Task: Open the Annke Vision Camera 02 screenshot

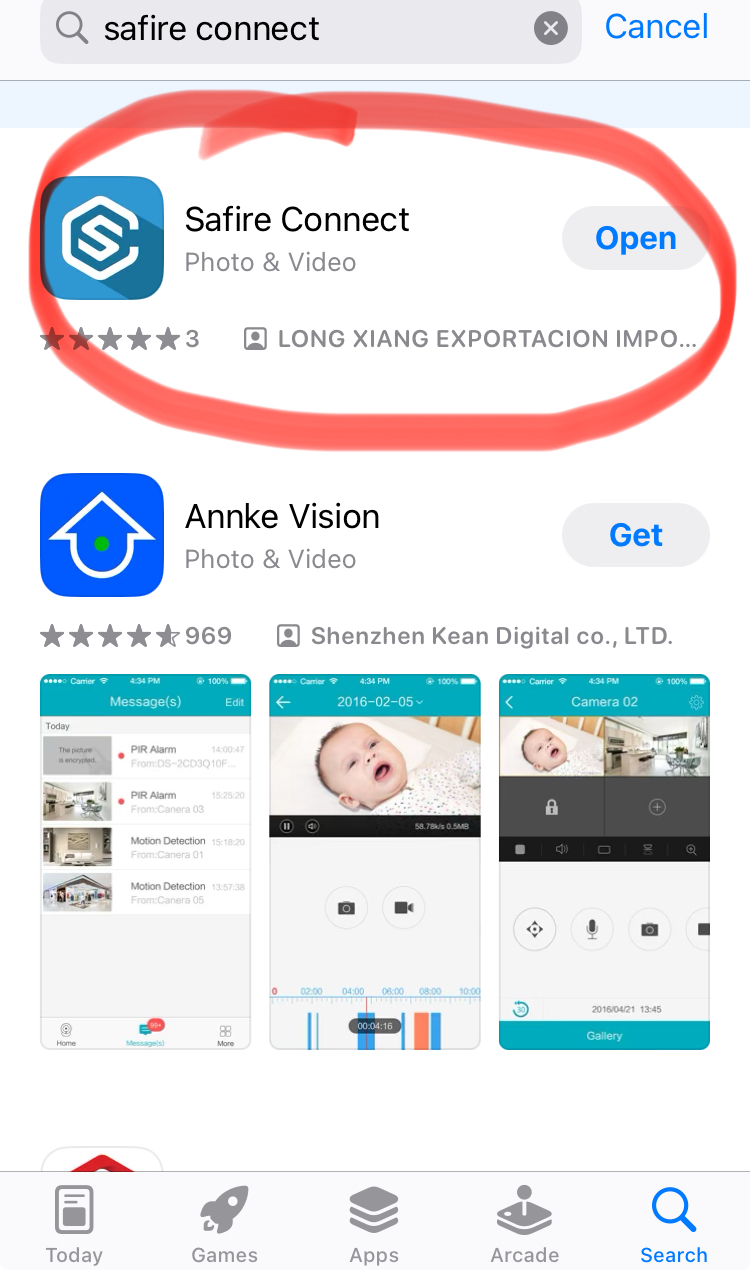Action: (x=604, y=861)
